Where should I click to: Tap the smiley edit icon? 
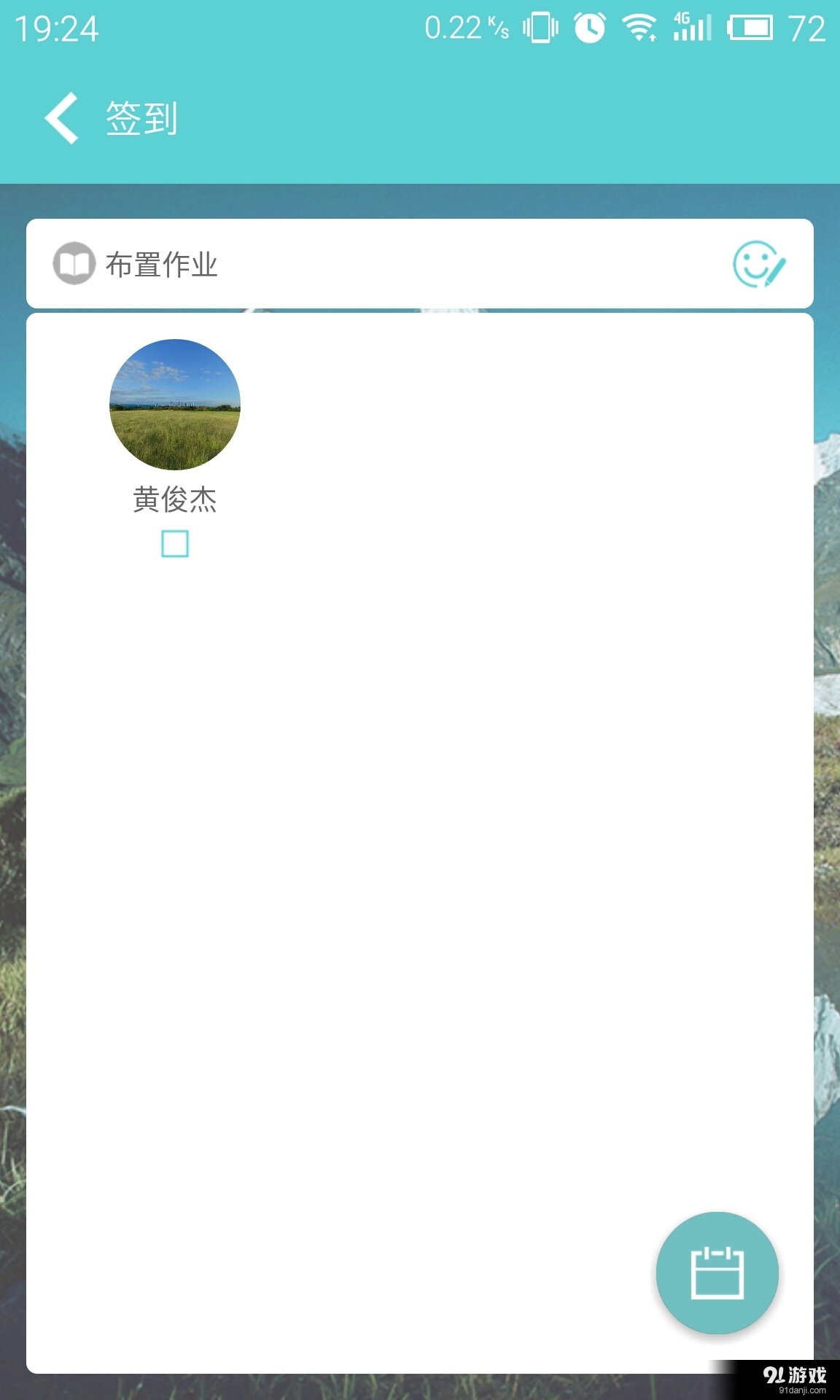click(x=758, y=264)
